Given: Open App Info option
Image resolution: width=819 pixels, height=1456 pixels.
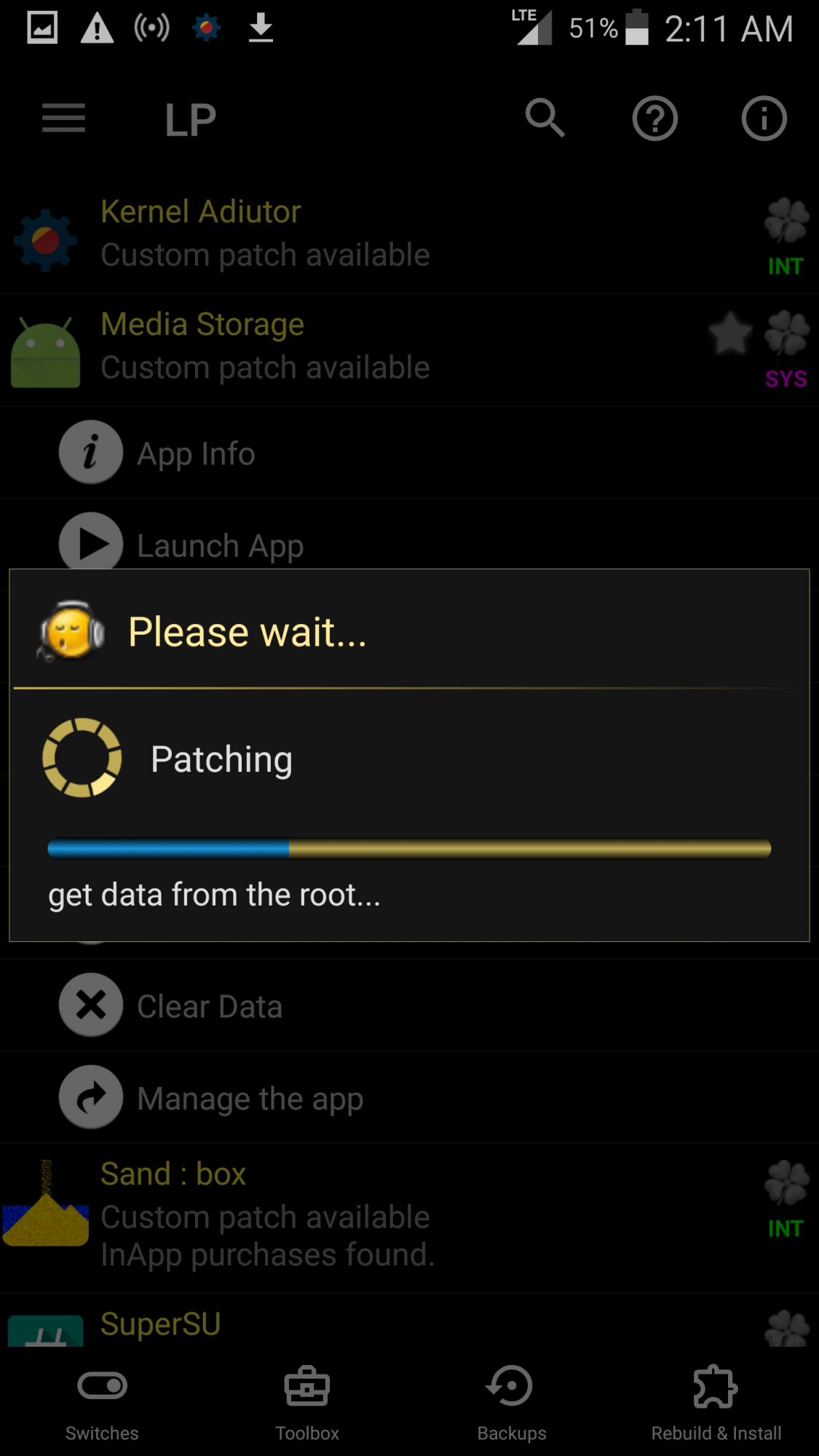Looking at the screenshot, I should coord(409,453).
